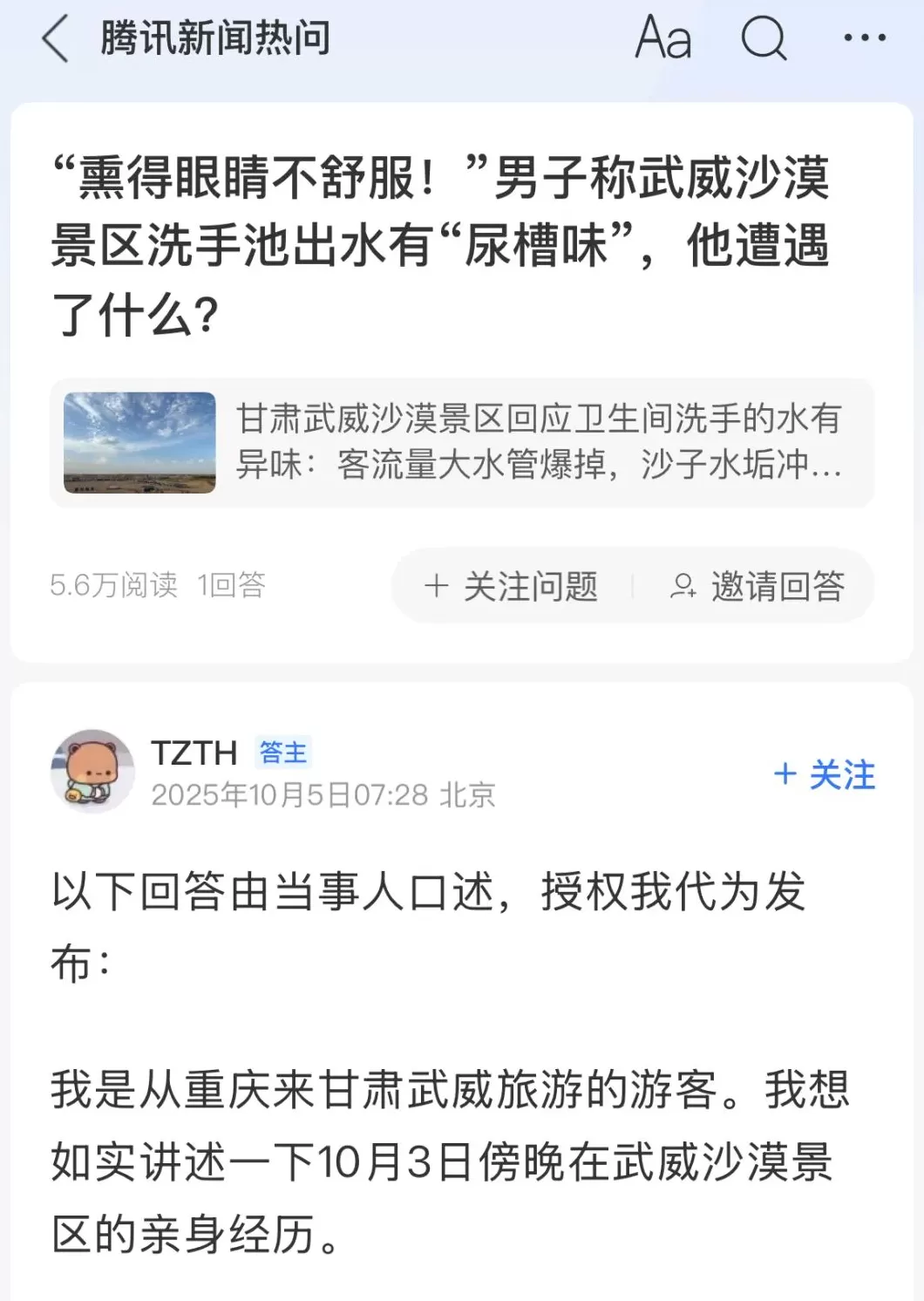This screenshot has height=1301, width=924.
Task: Click the plus icon in 关注问题
Action: [x=435, y=587]
